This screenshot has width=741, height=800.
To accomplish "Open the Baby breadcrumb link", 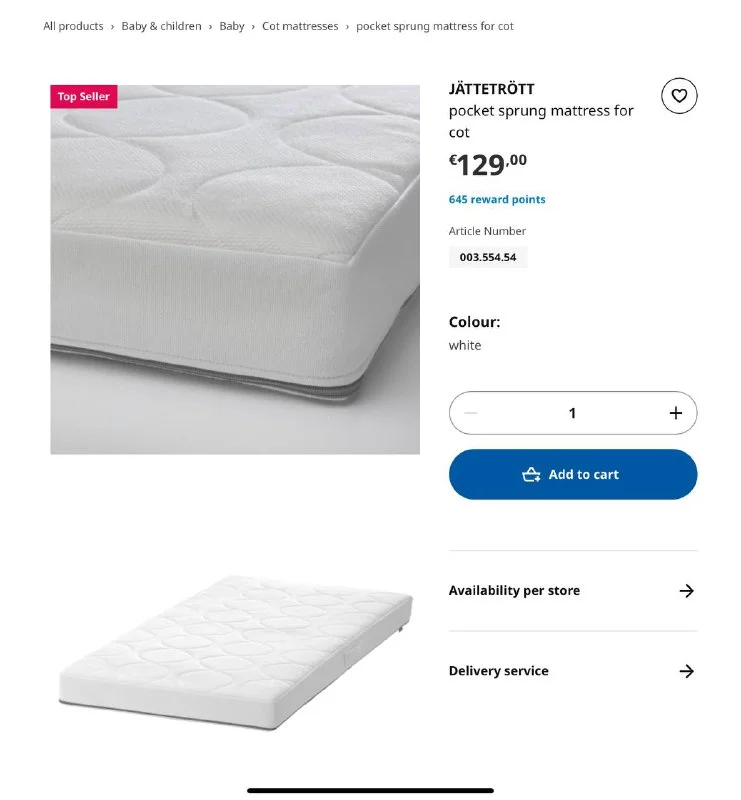I will (232, 26).
